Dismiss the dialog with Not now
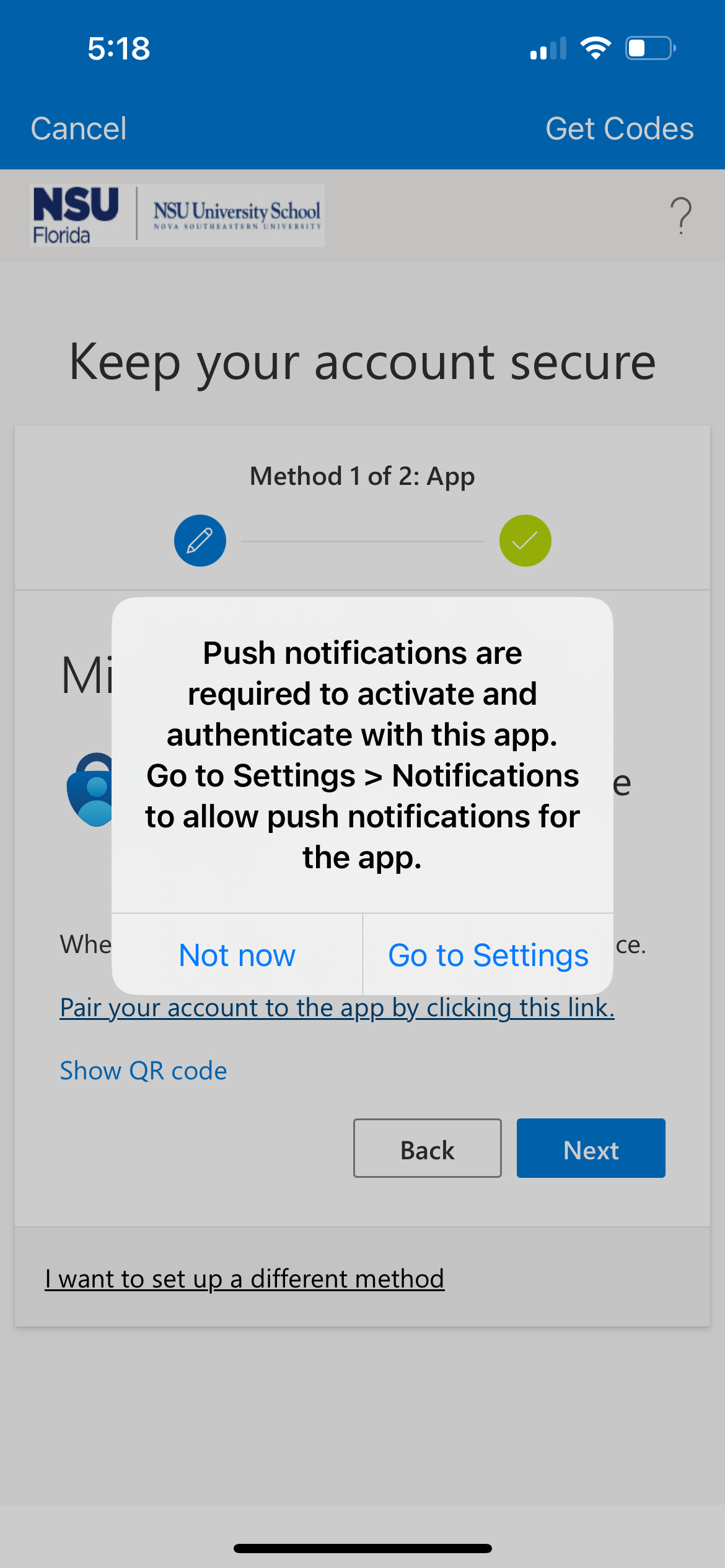The width and height of the screenshot is (725, 1568). point(237,955)
